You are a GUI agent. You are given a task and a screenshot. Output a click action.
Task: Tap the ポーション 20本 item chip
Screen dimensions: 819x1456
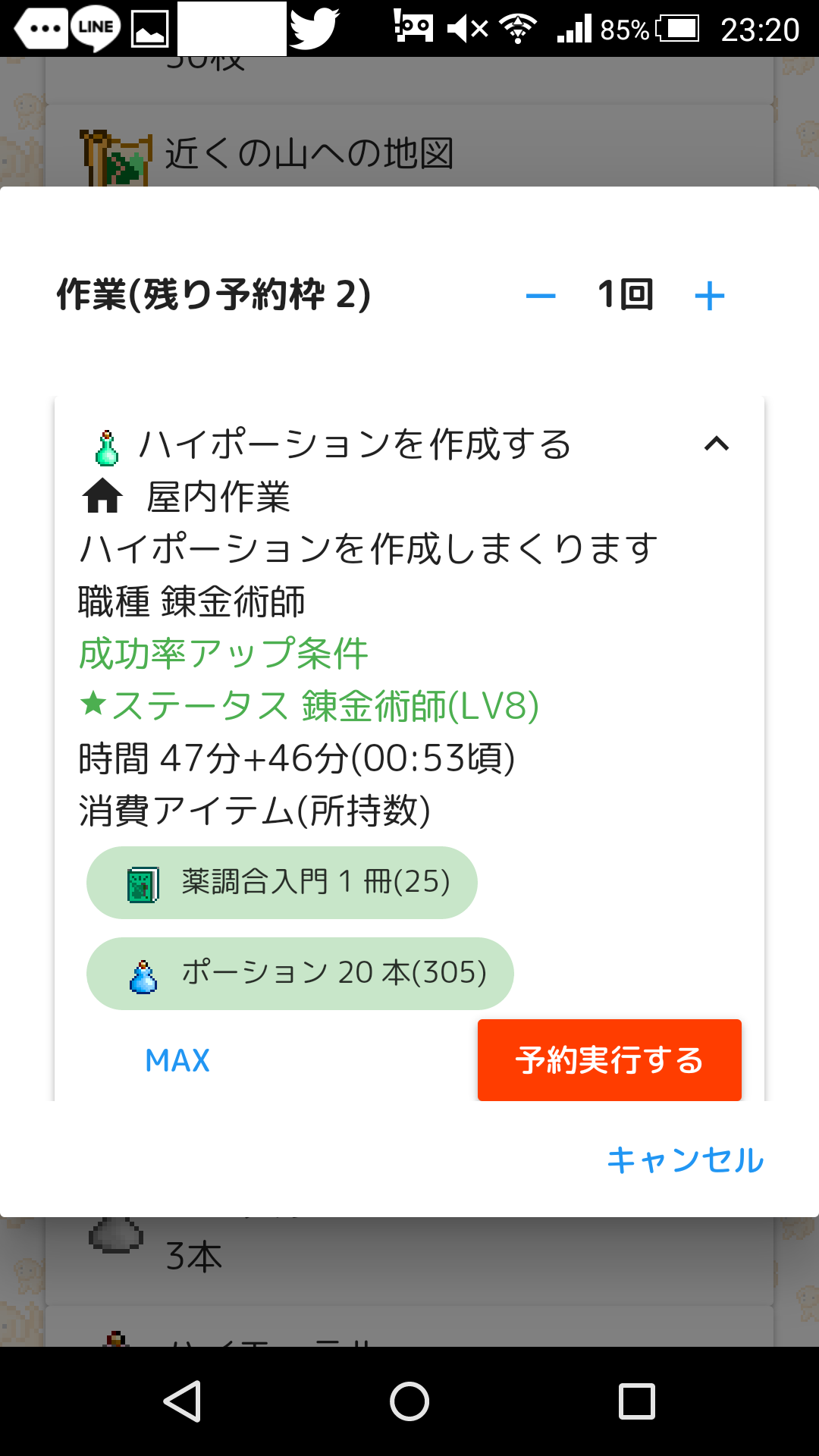pyautogui.click(x=300, y=974)
